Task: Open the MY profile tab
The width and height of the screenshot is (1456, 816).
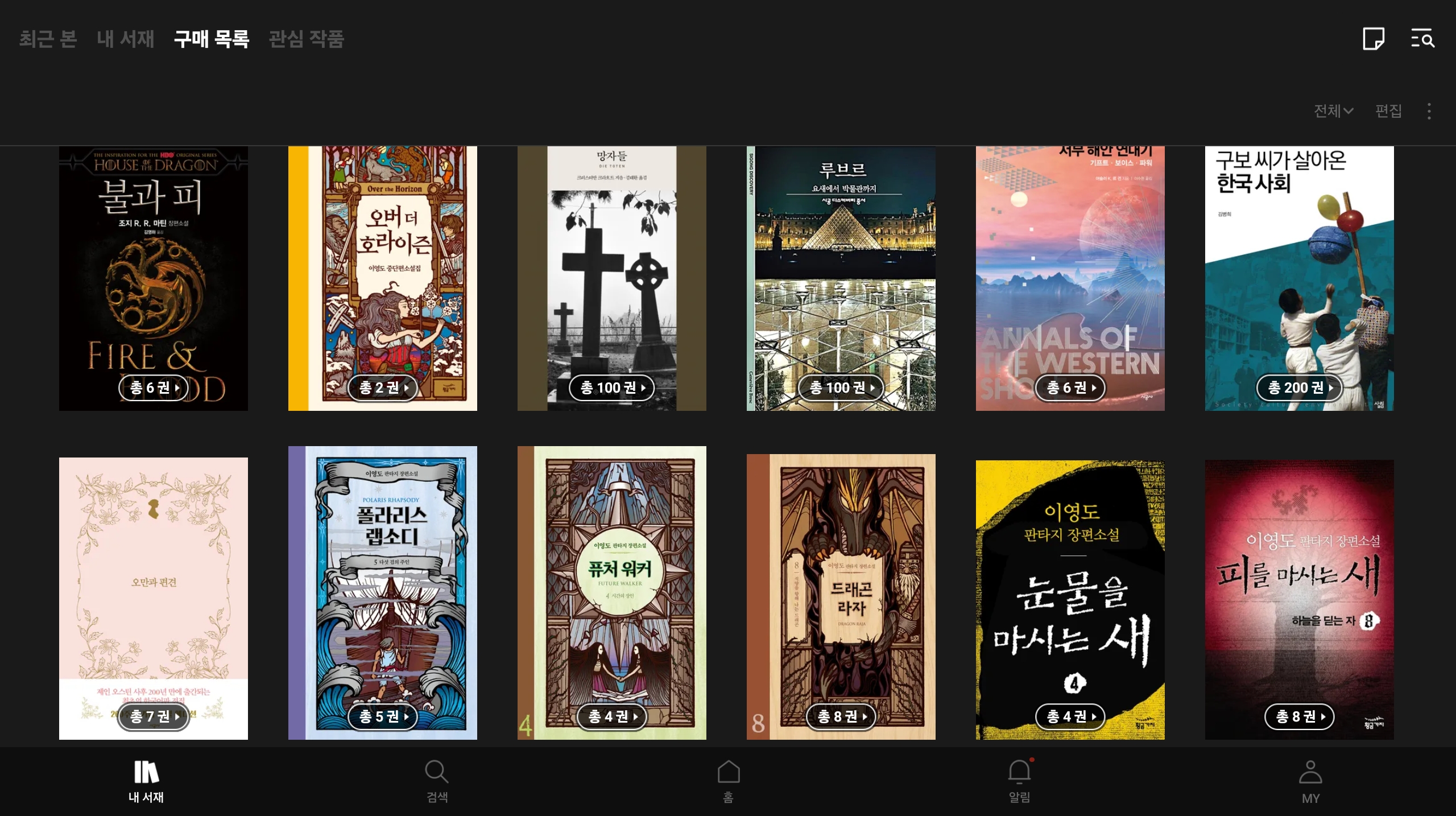Action: (1310, 781)
